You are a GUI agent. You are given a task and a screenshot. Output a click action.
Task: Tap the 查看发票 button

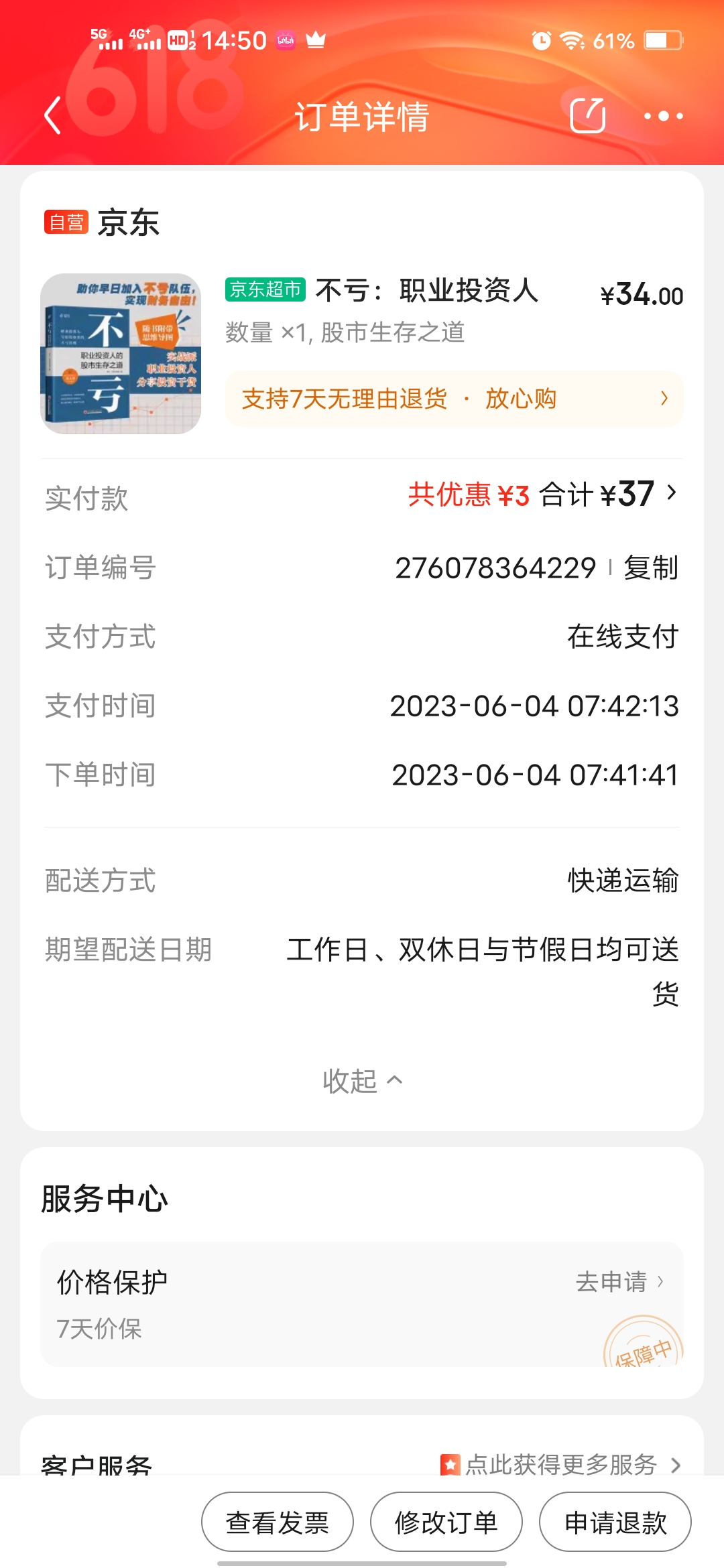click(x=278, y=1522)
